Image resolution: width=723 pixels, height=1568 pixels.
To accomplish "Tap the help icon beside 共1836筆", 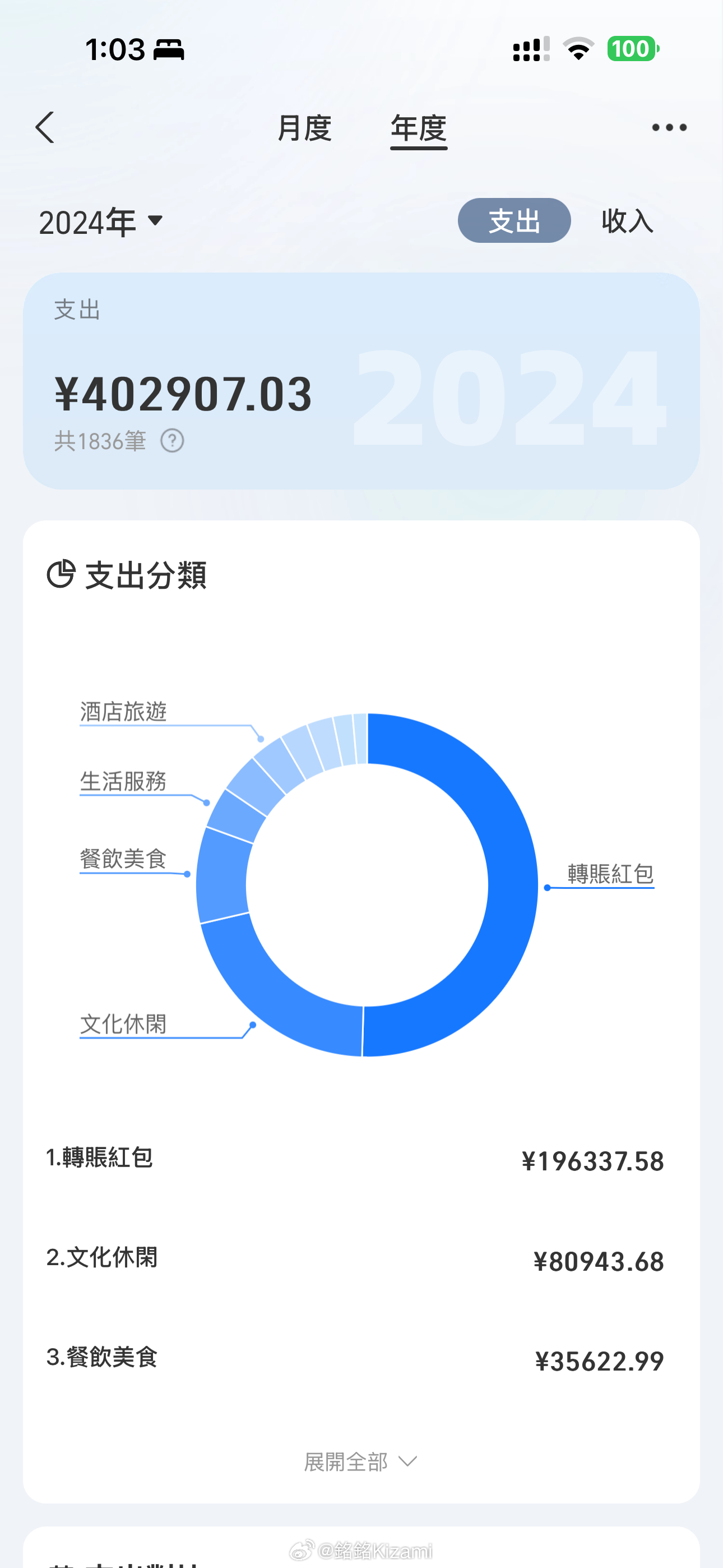I will [x=172, y=441].
